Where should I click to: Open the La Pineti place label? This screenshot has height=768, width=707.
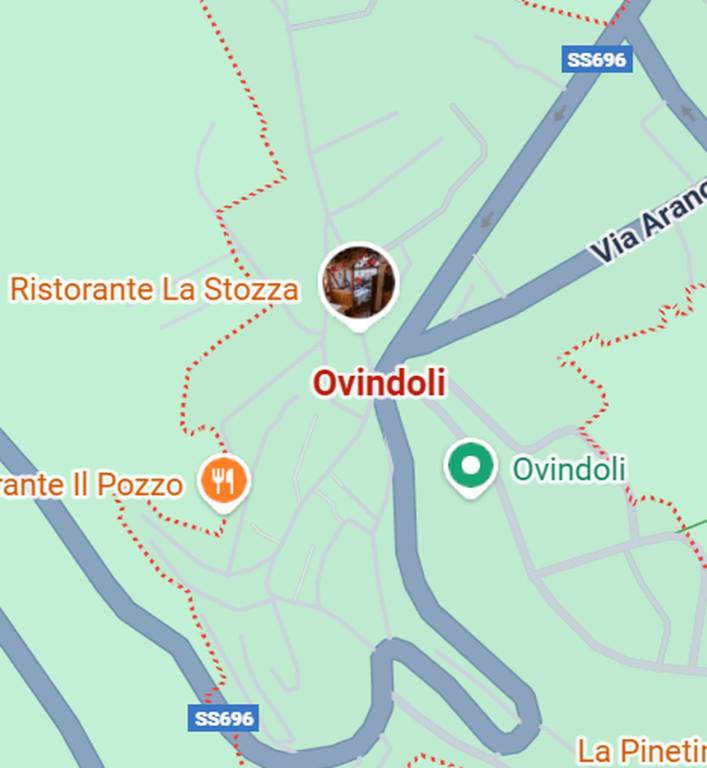641,751
